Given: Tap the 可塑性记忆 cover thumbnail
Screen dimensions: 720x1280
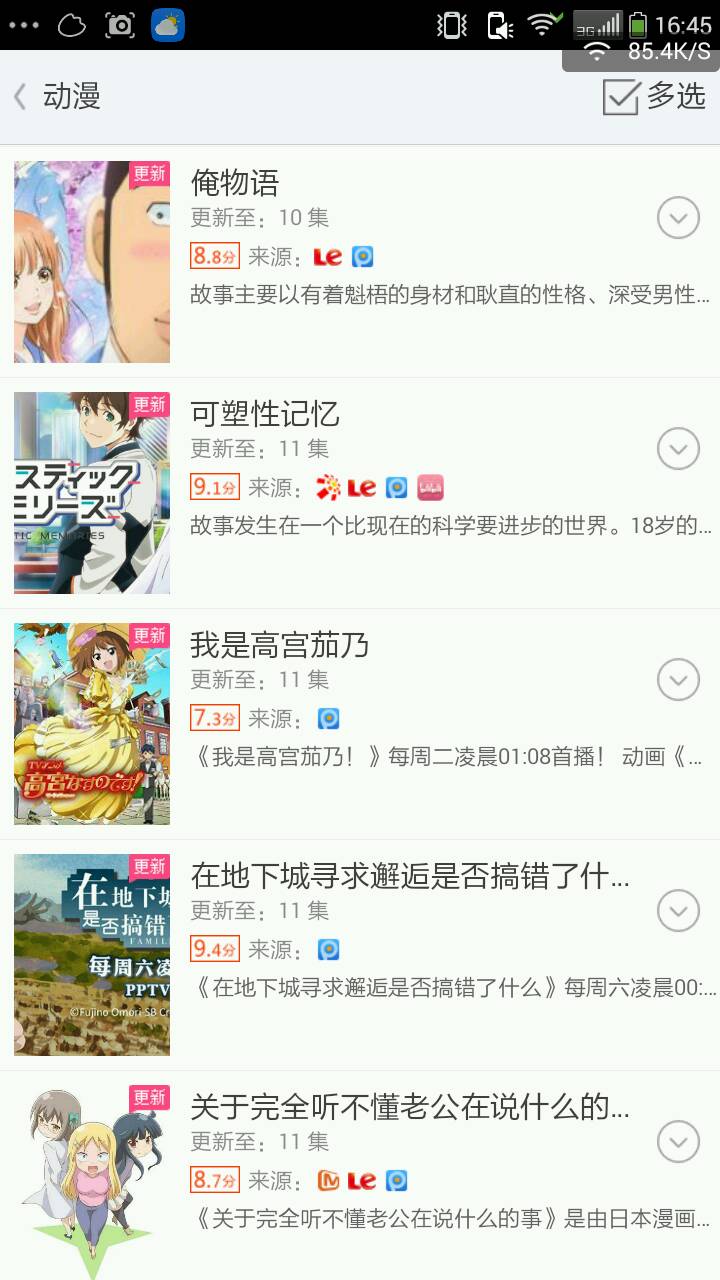Looking at the screenshot, I should (x=92, y=493).
